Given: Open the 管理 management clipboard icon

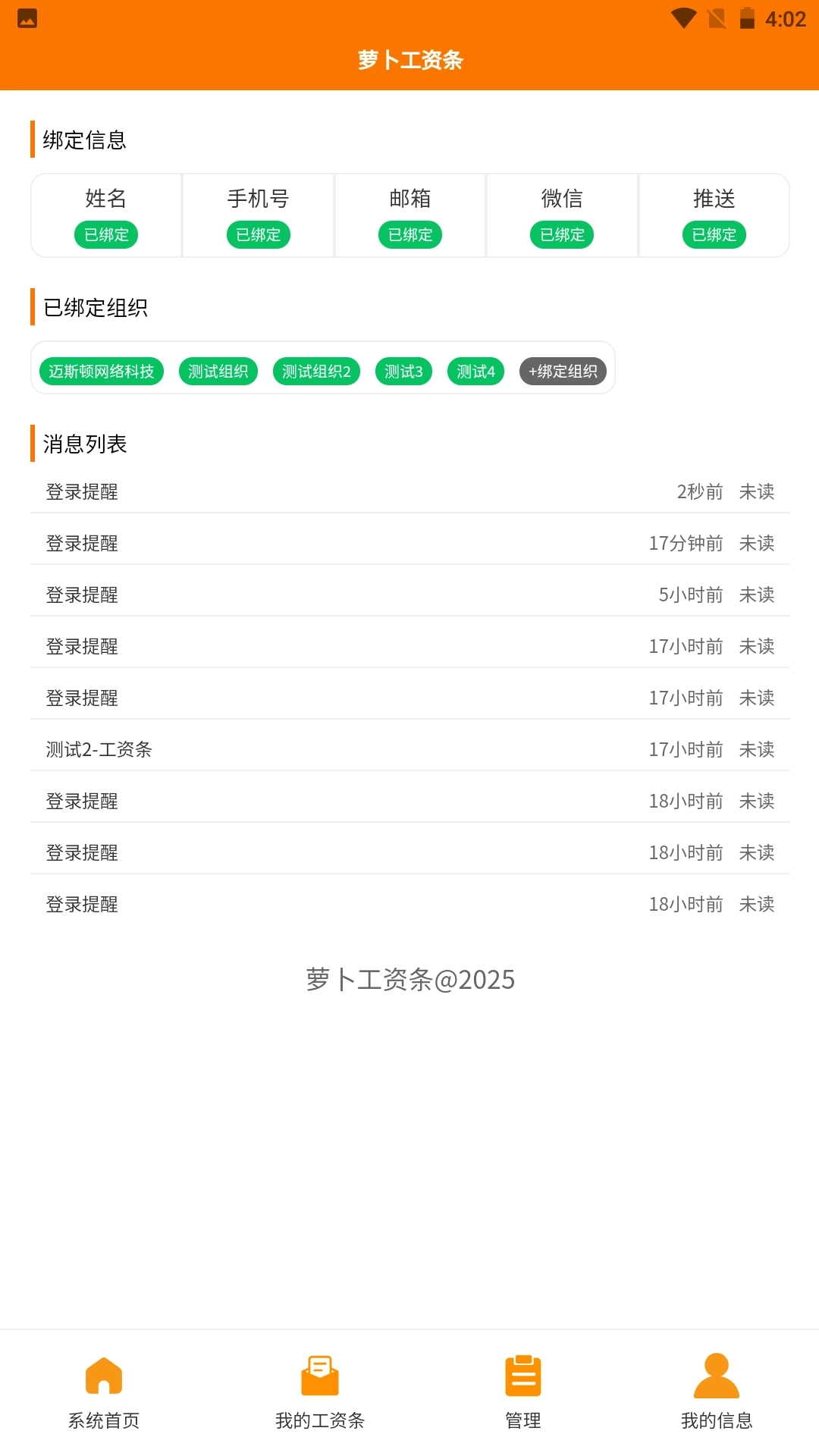Looking at the screenshot, I should pos(522,1374).
